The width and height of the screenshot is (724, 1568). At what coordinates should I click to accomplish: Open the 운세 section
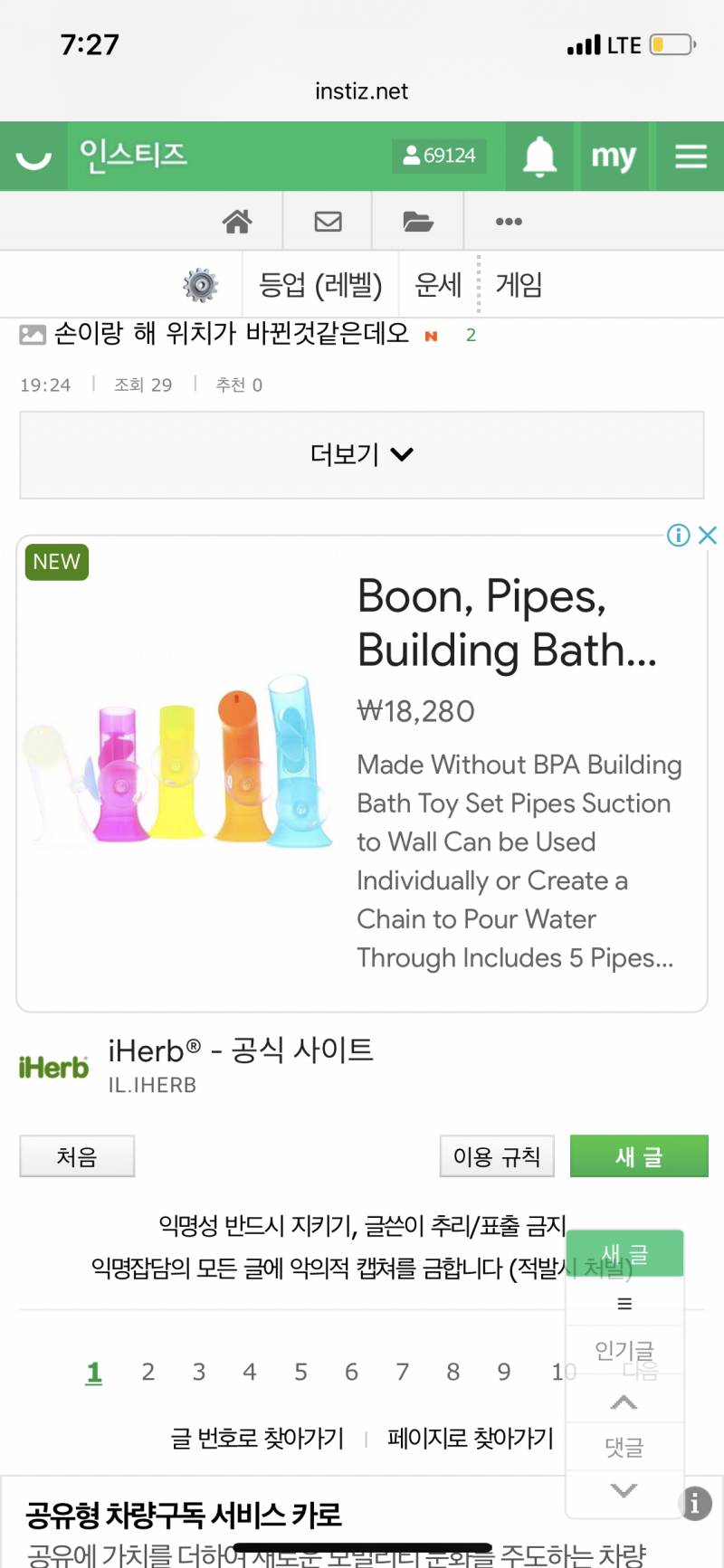pyautogui.click(x=437, y=284)
